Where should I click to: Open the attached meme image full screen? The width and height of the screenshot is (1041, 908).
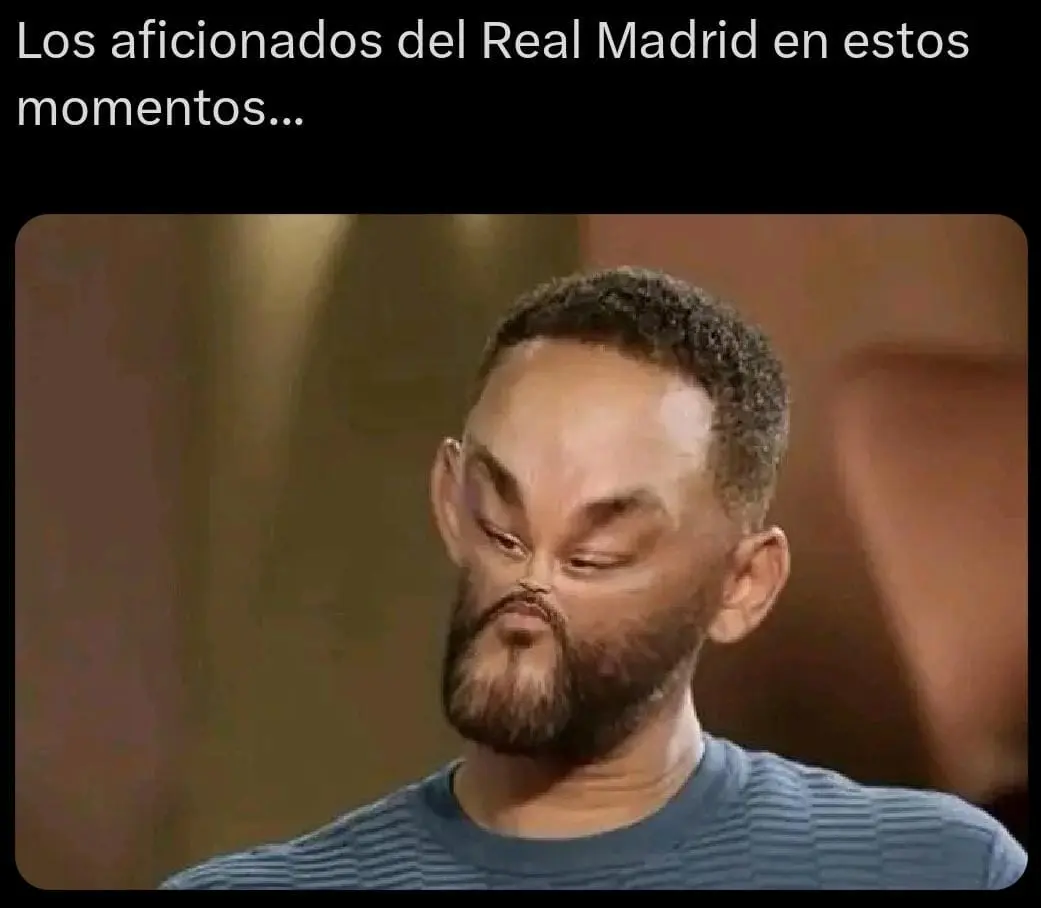[x=520, y=550]
